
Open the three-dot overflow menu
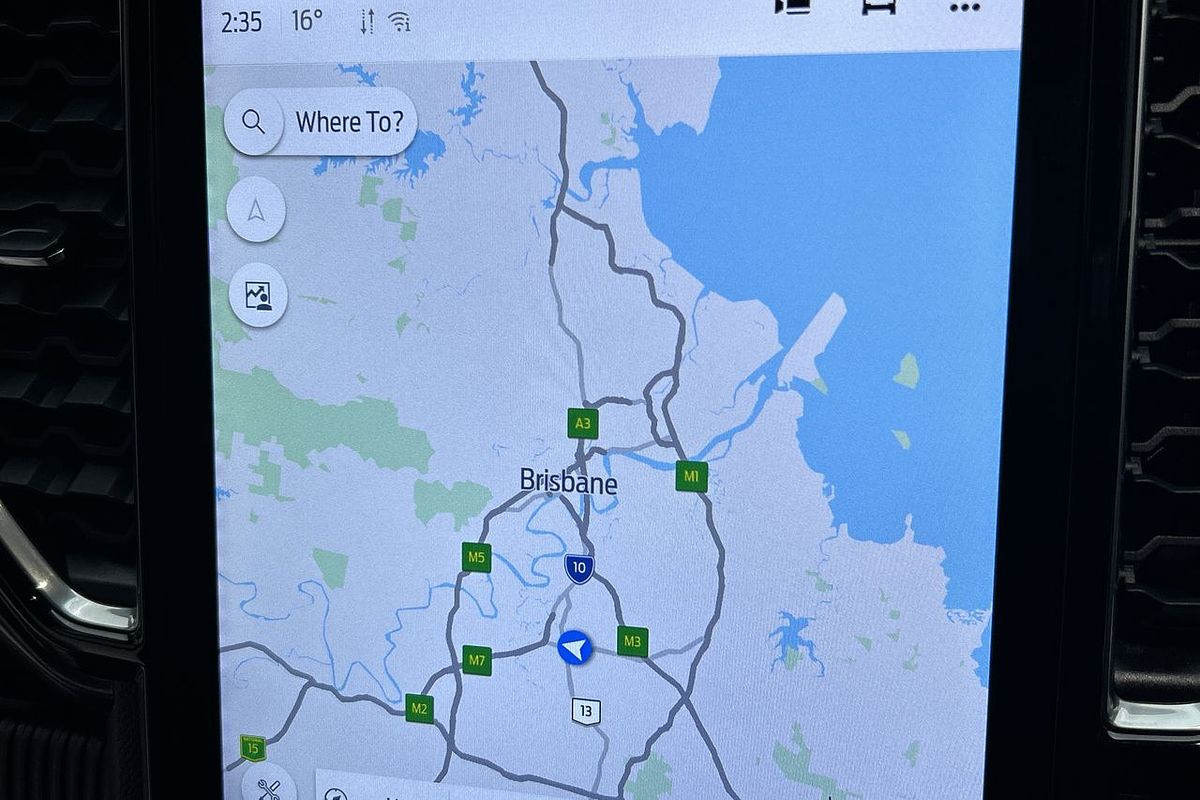click(x=963, y=8)
